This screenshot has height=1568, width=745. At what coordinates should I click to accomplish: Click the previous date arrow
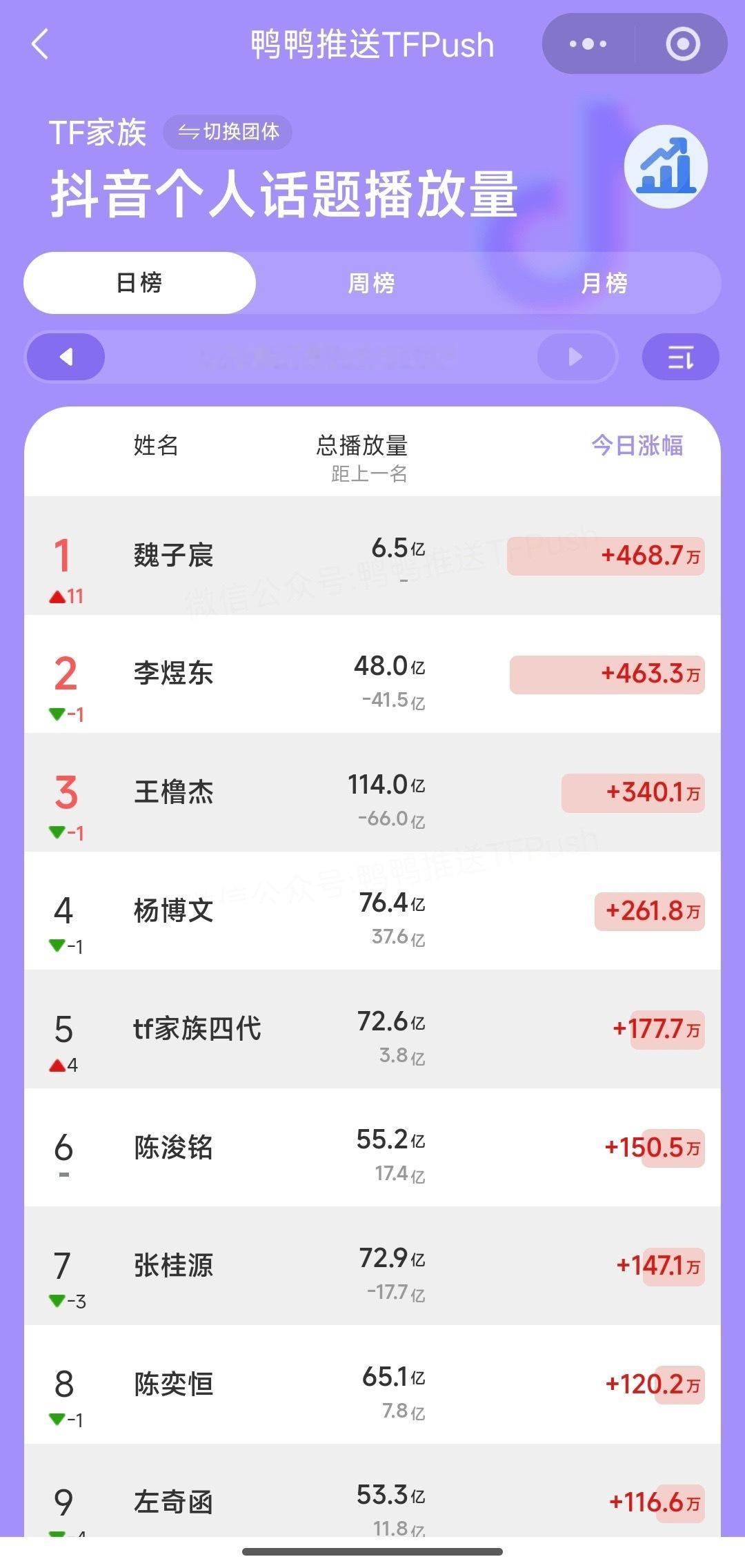66,357
